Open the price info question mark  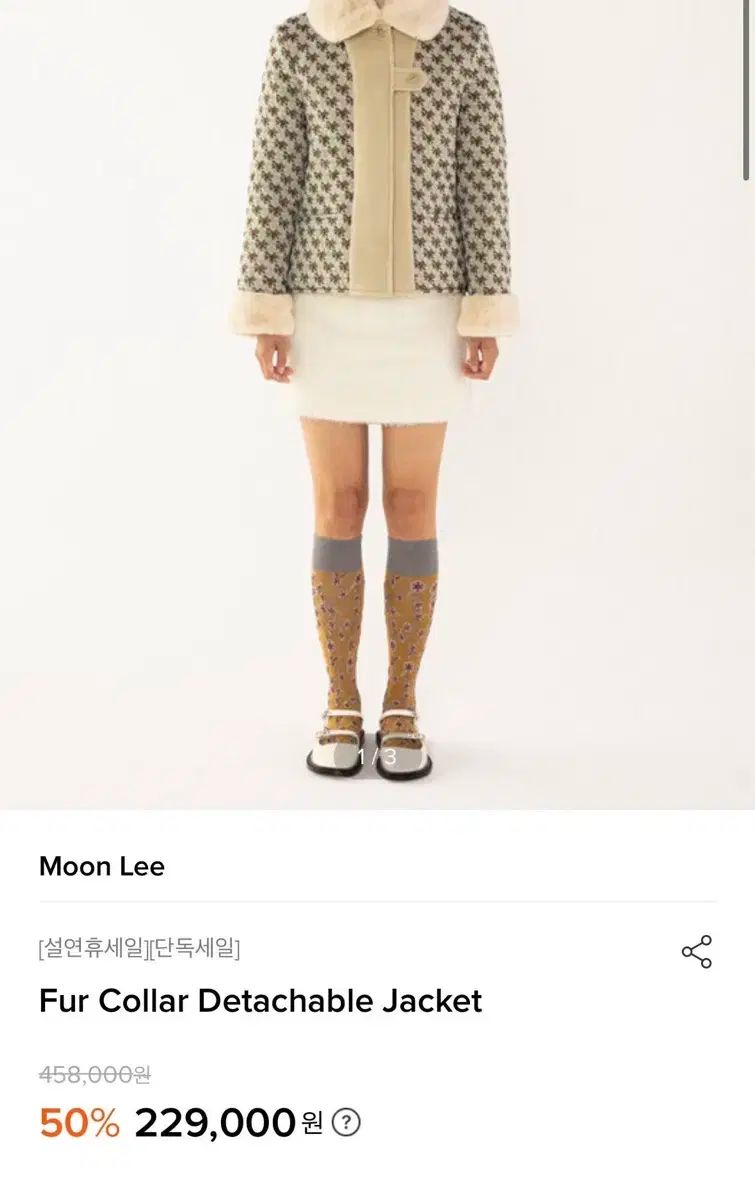point(346,1123)
